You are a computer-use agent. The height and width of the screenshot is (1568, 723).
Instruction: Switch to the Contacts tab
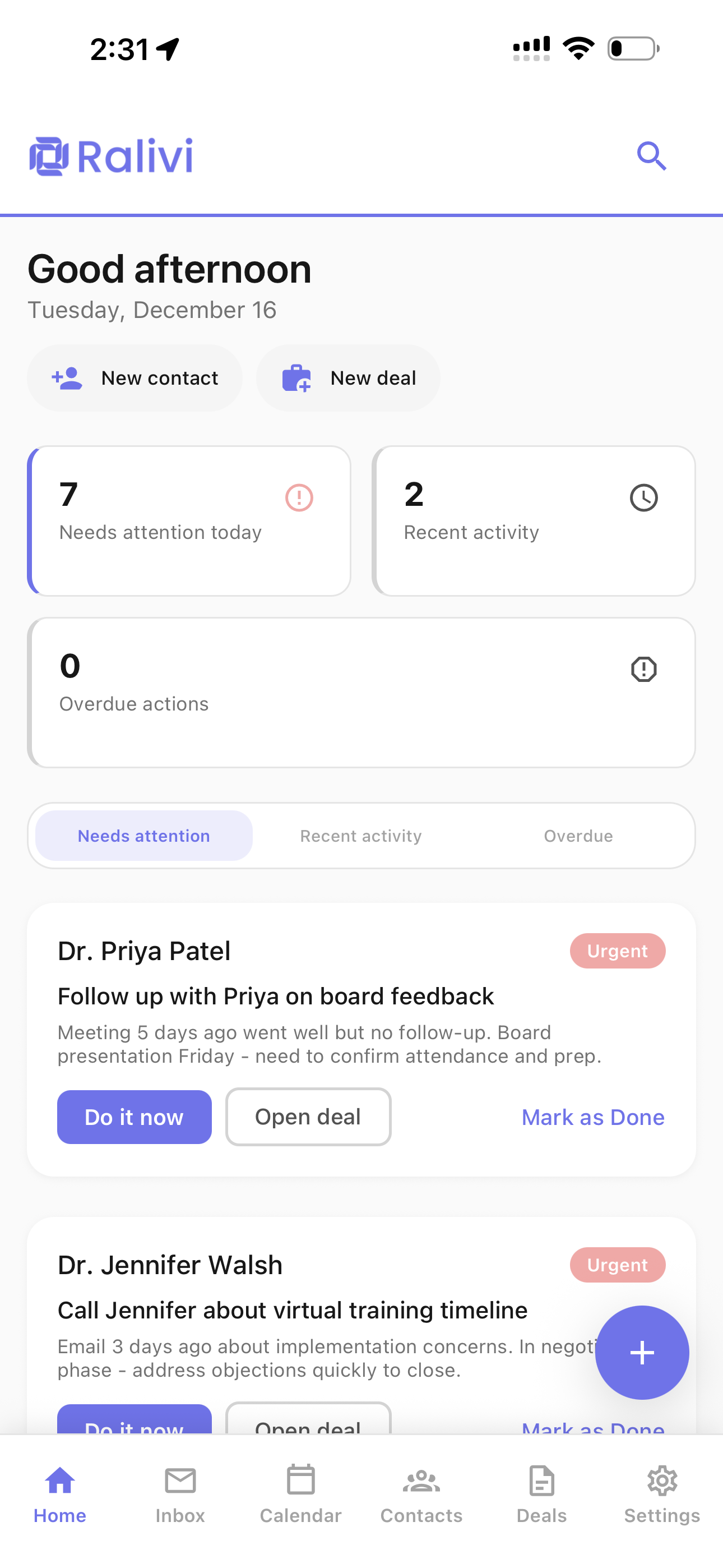(421, 1495)
